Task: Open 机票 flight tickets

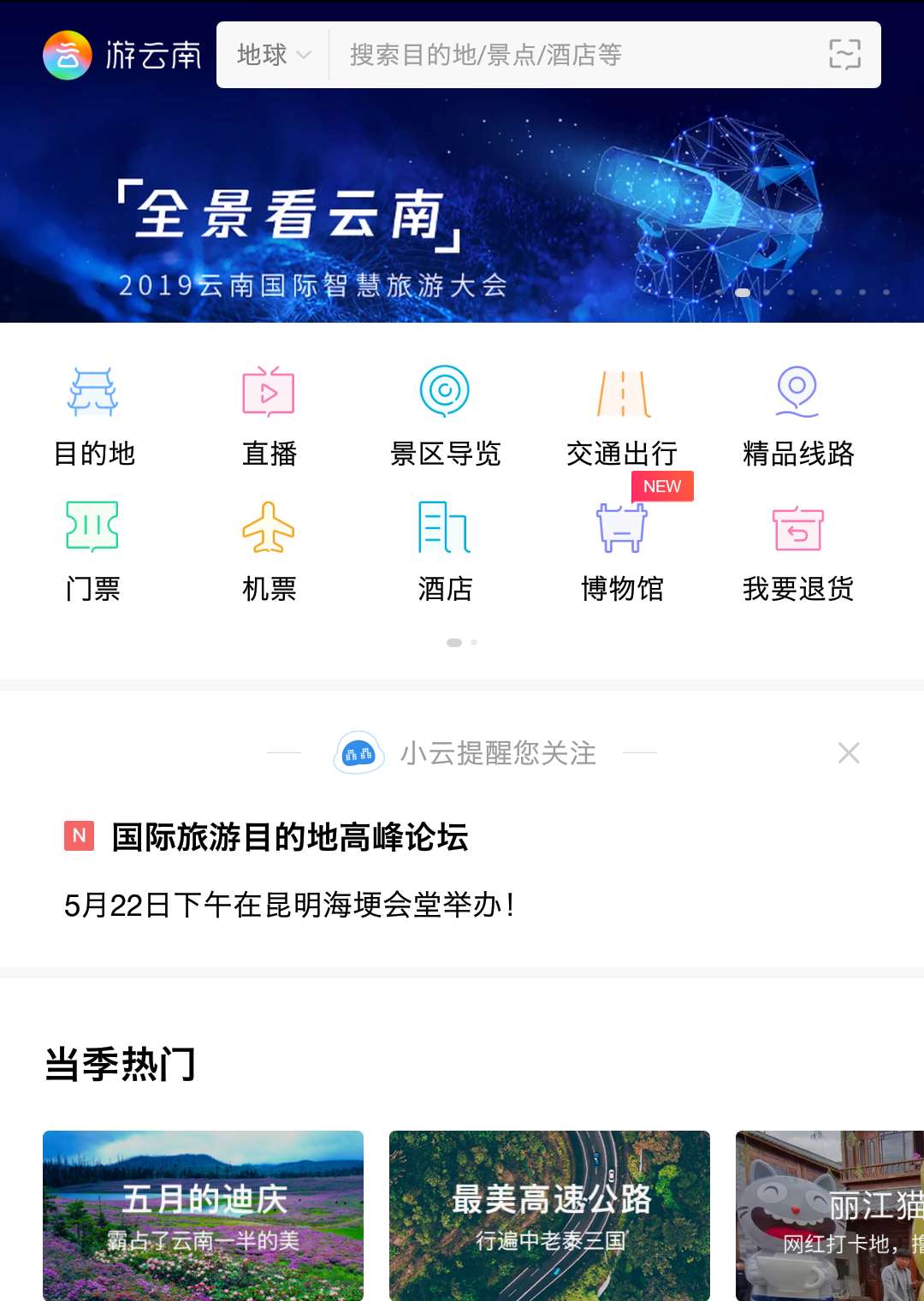Action: (269, 552)
